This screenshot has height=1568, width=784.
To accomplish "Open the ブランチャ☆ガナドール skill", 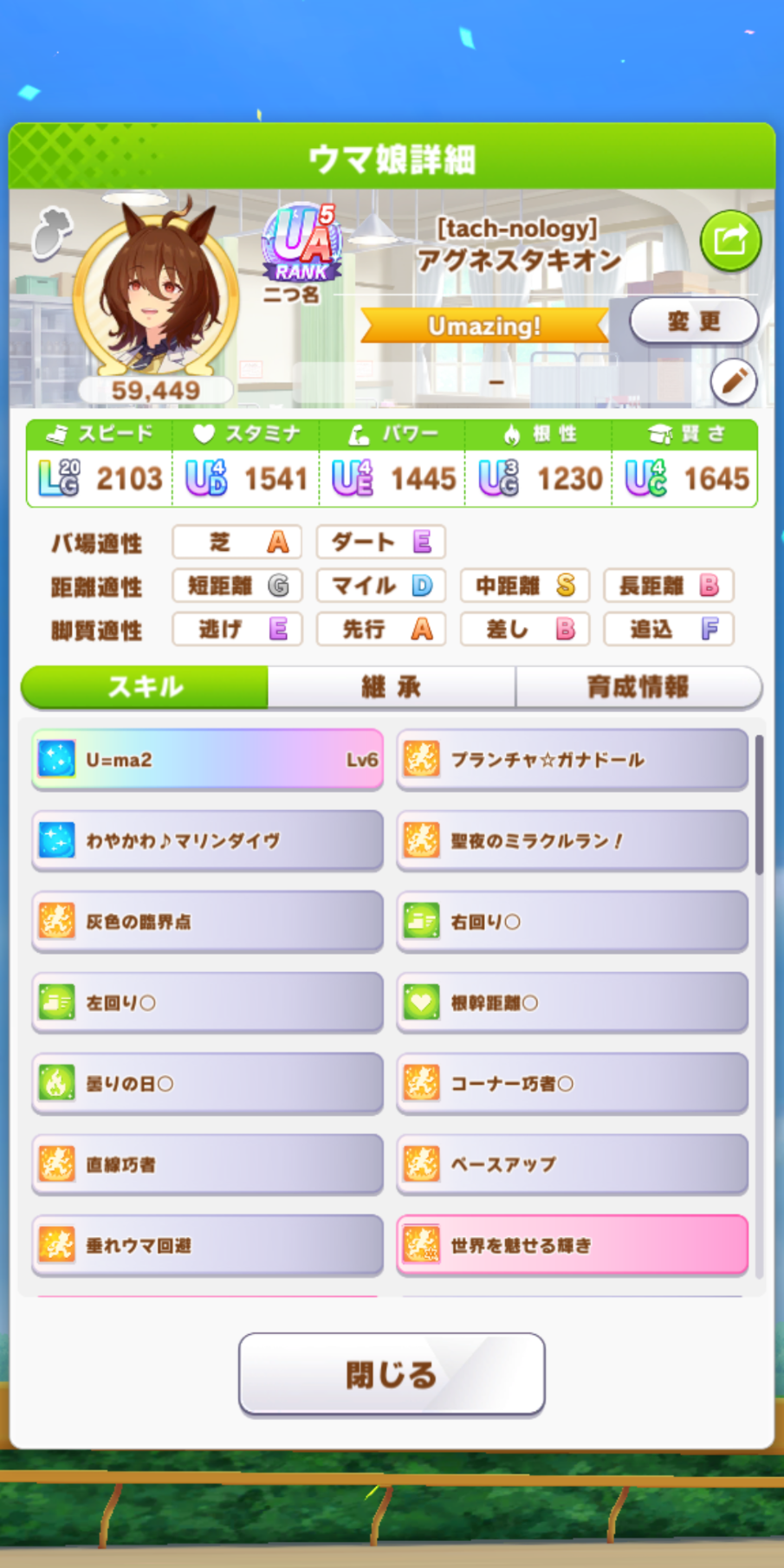I will (x=572, y=760).
